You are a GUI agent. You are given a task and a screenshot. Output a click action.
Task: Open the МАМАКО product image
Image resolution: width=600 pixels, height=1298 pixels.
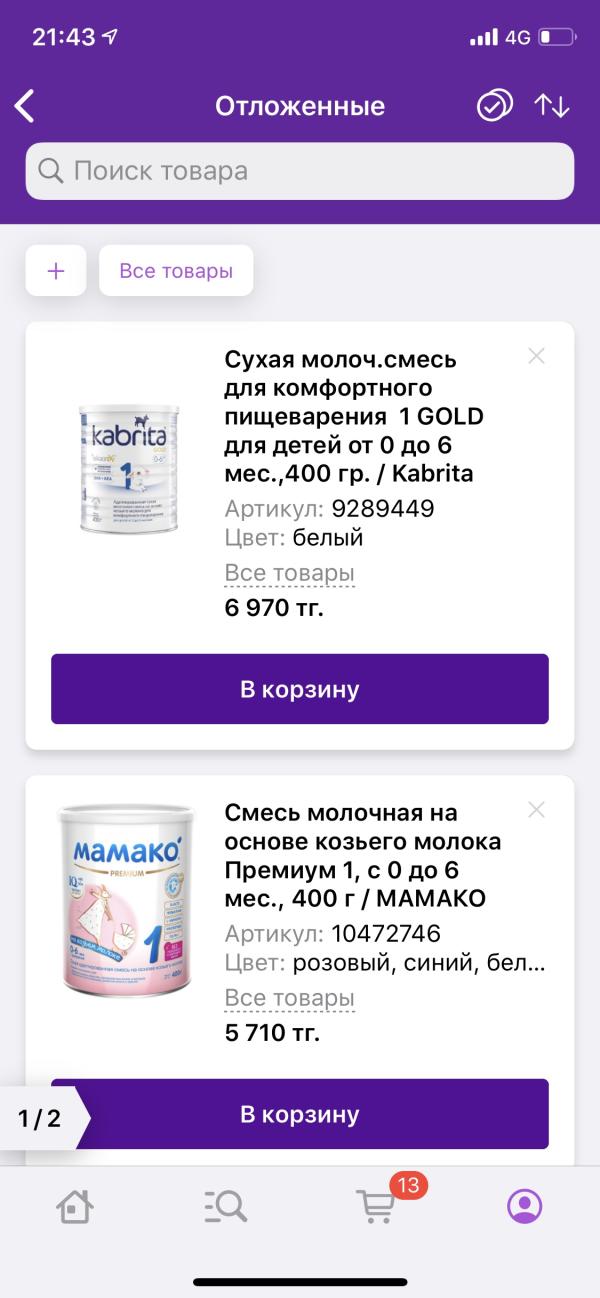pyautogui.click(x=126, y=900)
